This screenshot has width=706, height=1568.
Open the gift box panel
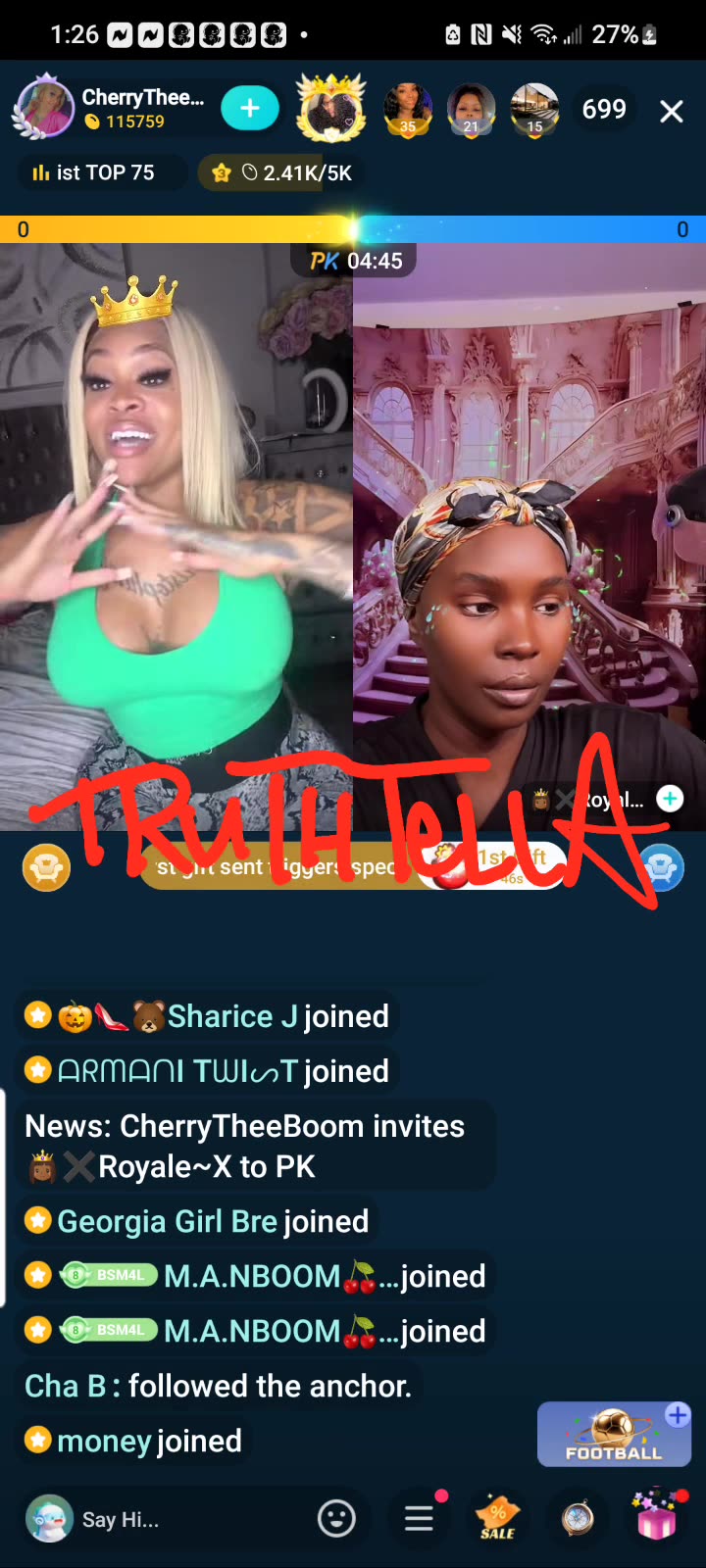click(x=656, y=1519)
